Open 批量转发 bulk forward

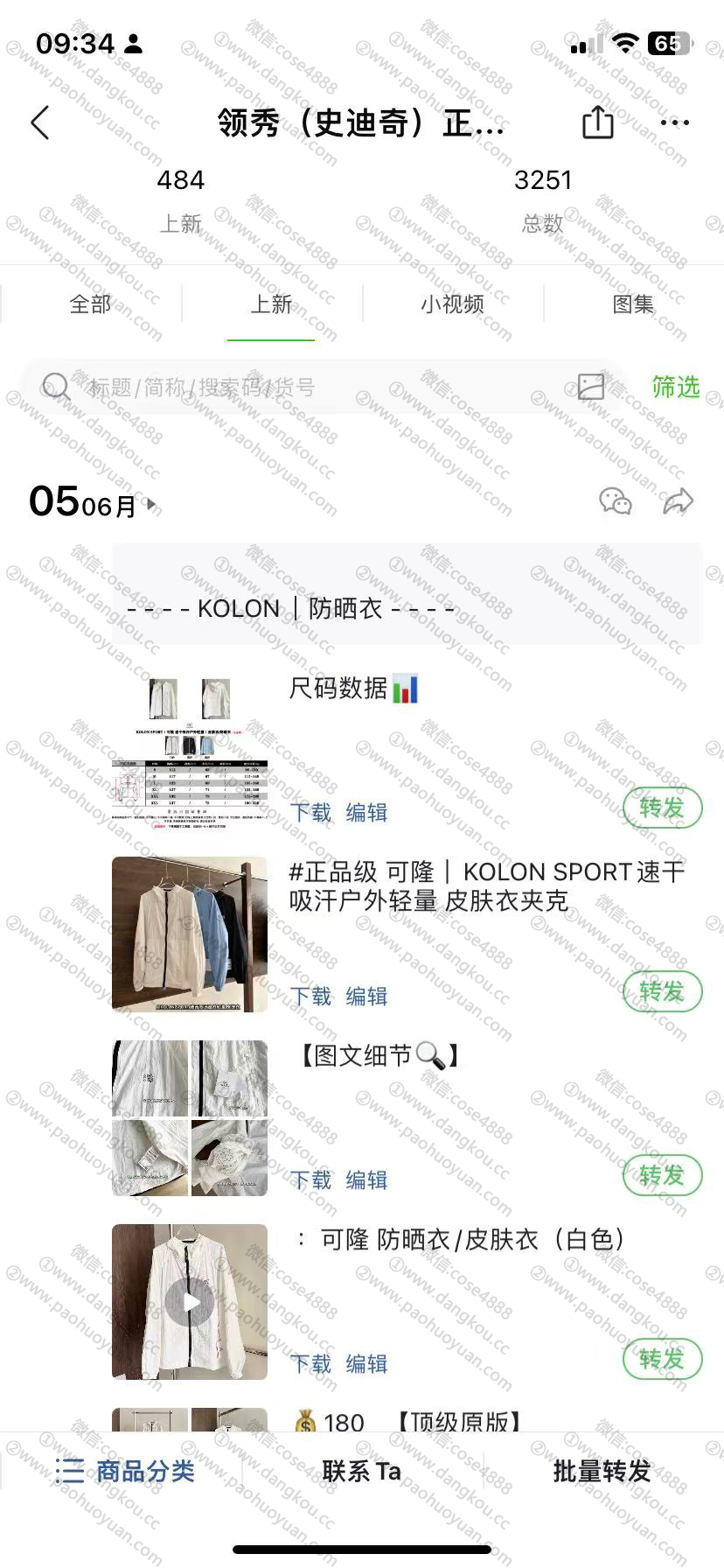pos(602,1471)
